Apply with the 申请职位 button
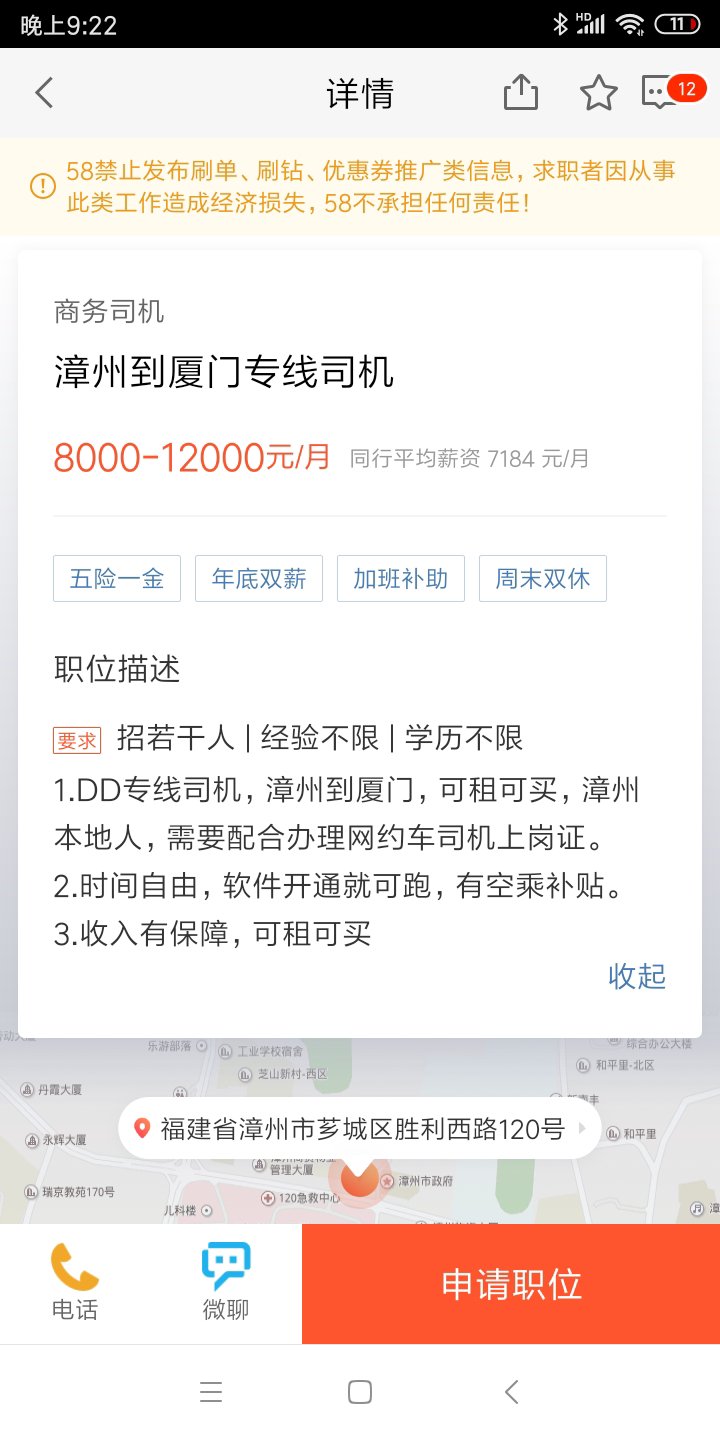Screen dimensions: 720x1440 511,1284
